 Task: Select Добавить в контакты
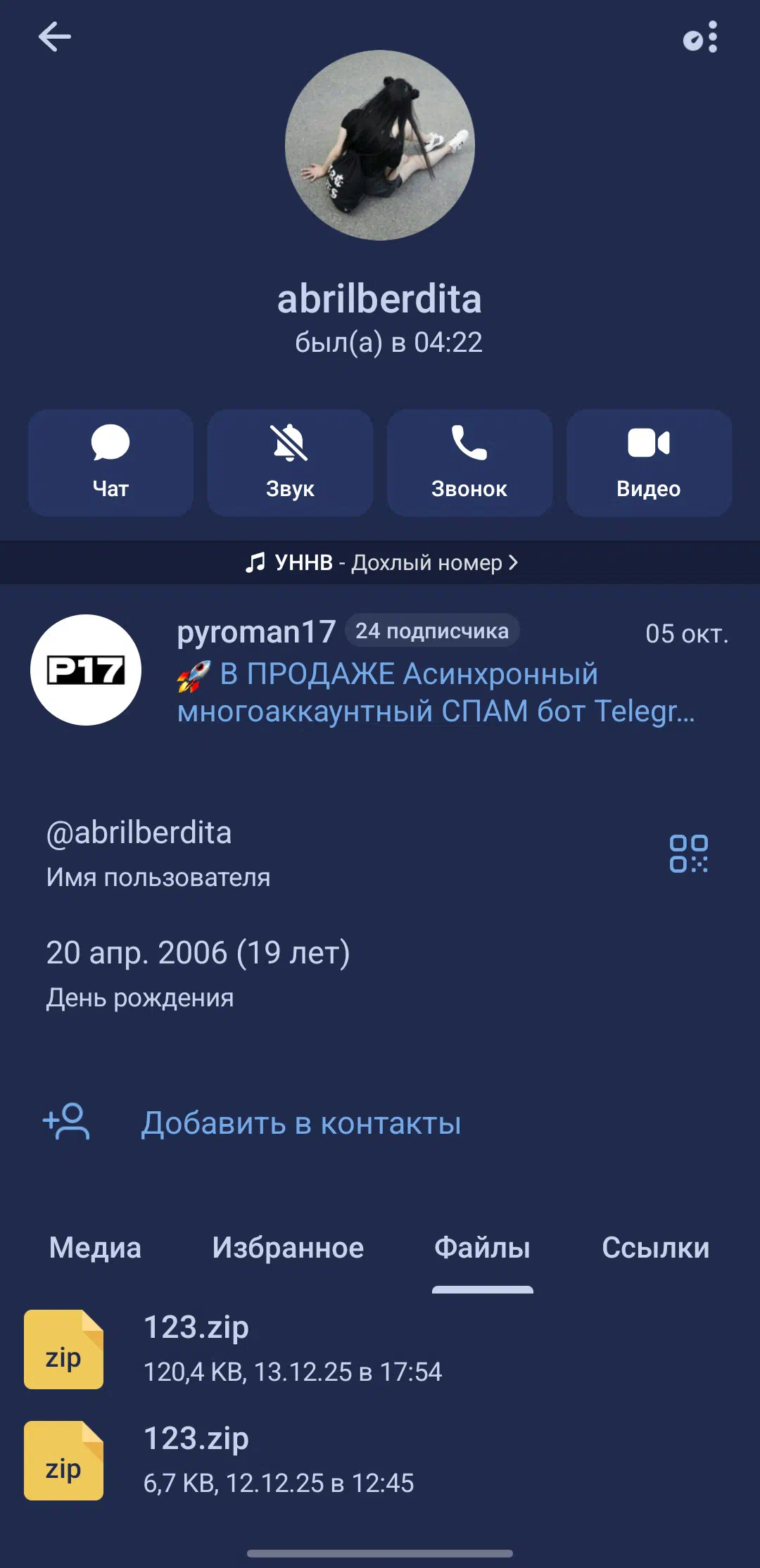tap(301, 1123)
